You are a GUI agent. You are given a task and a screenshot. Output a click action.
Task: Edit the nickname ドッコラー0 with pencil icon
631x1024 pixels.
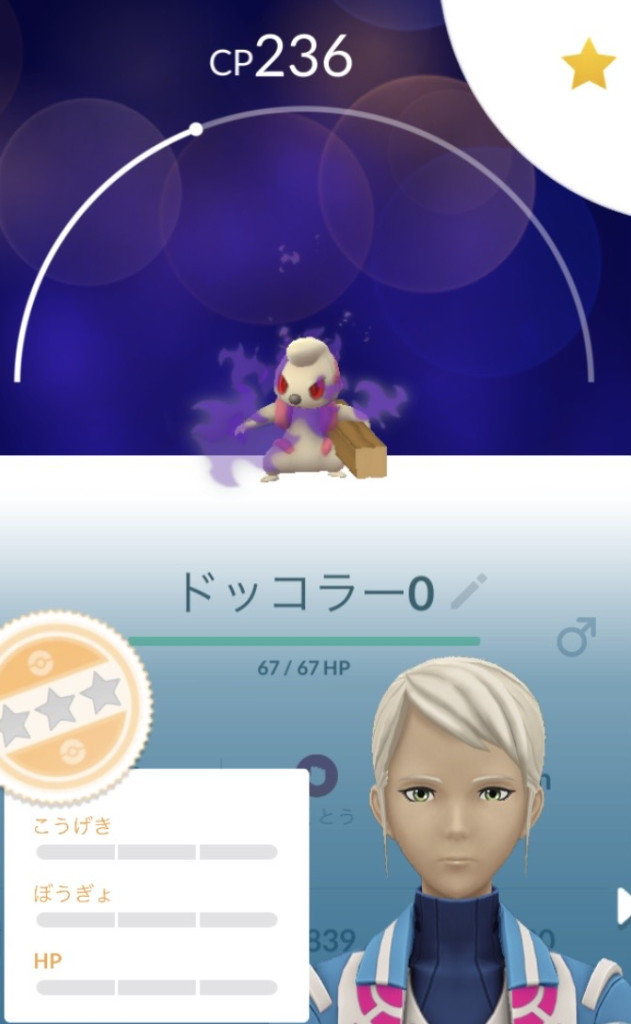coord(468,592)
